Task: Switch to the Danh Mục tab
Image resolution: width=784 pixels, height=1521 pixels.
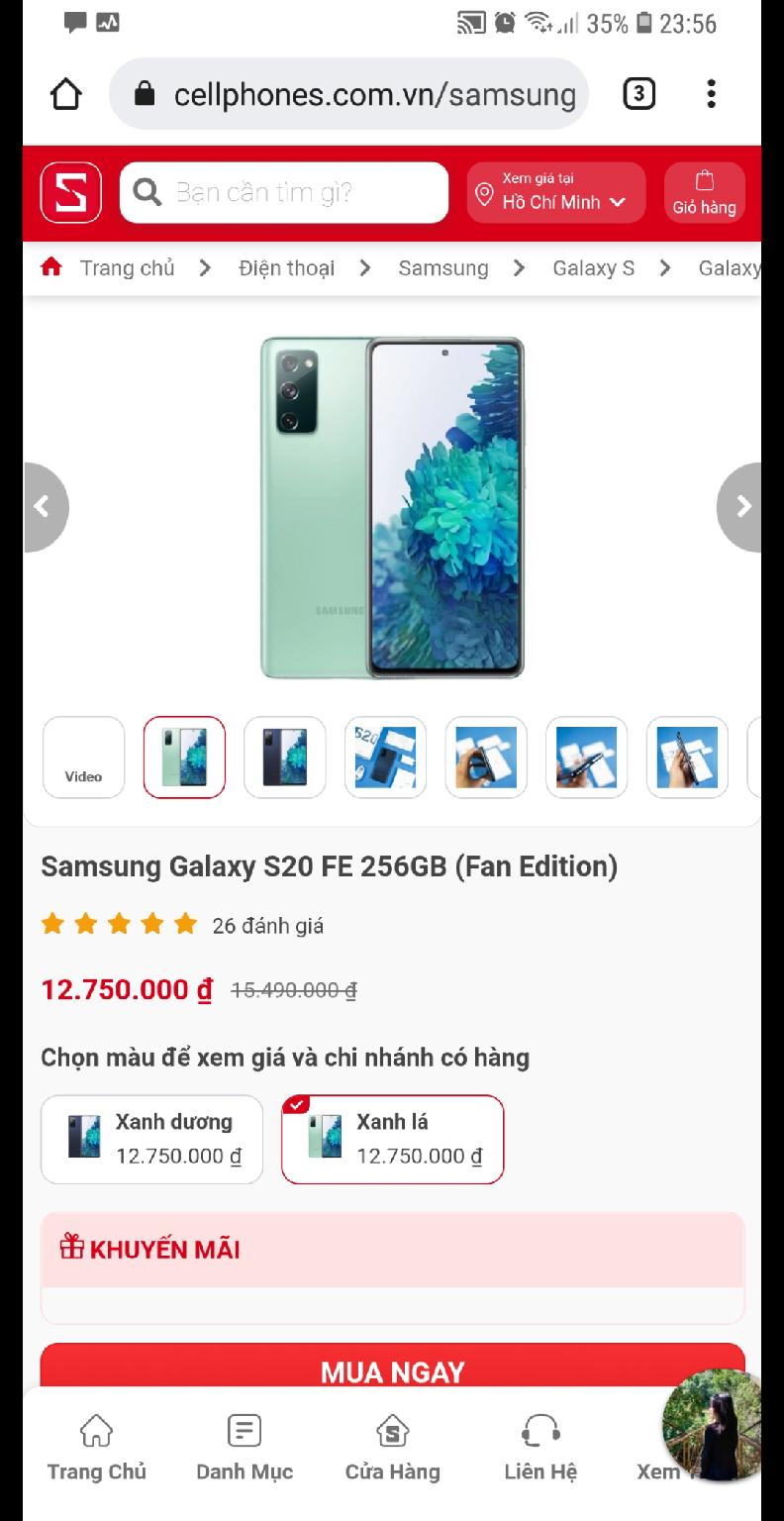Action: [x=245, y=1448]
